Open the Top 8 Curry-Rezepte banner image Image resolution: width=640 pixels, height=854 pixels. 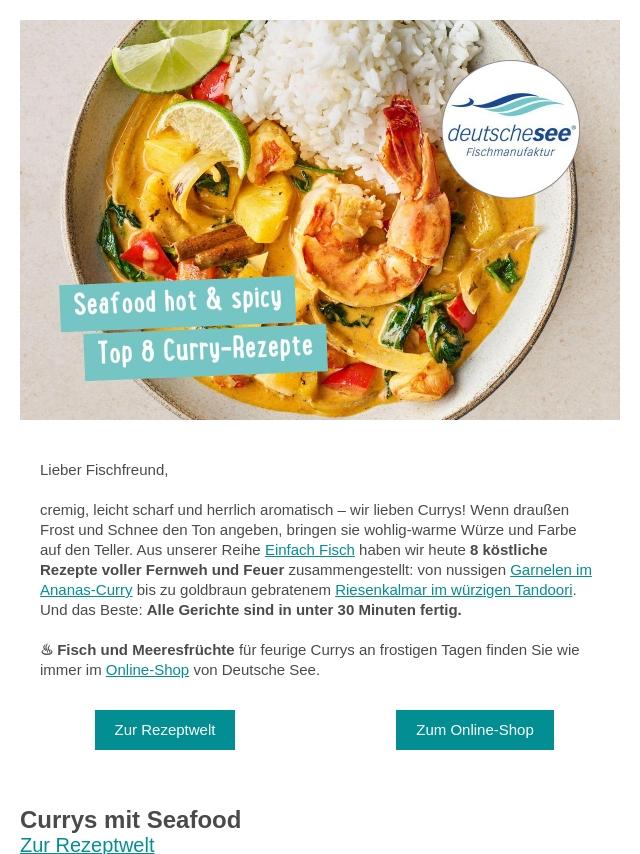pos(320,220)
